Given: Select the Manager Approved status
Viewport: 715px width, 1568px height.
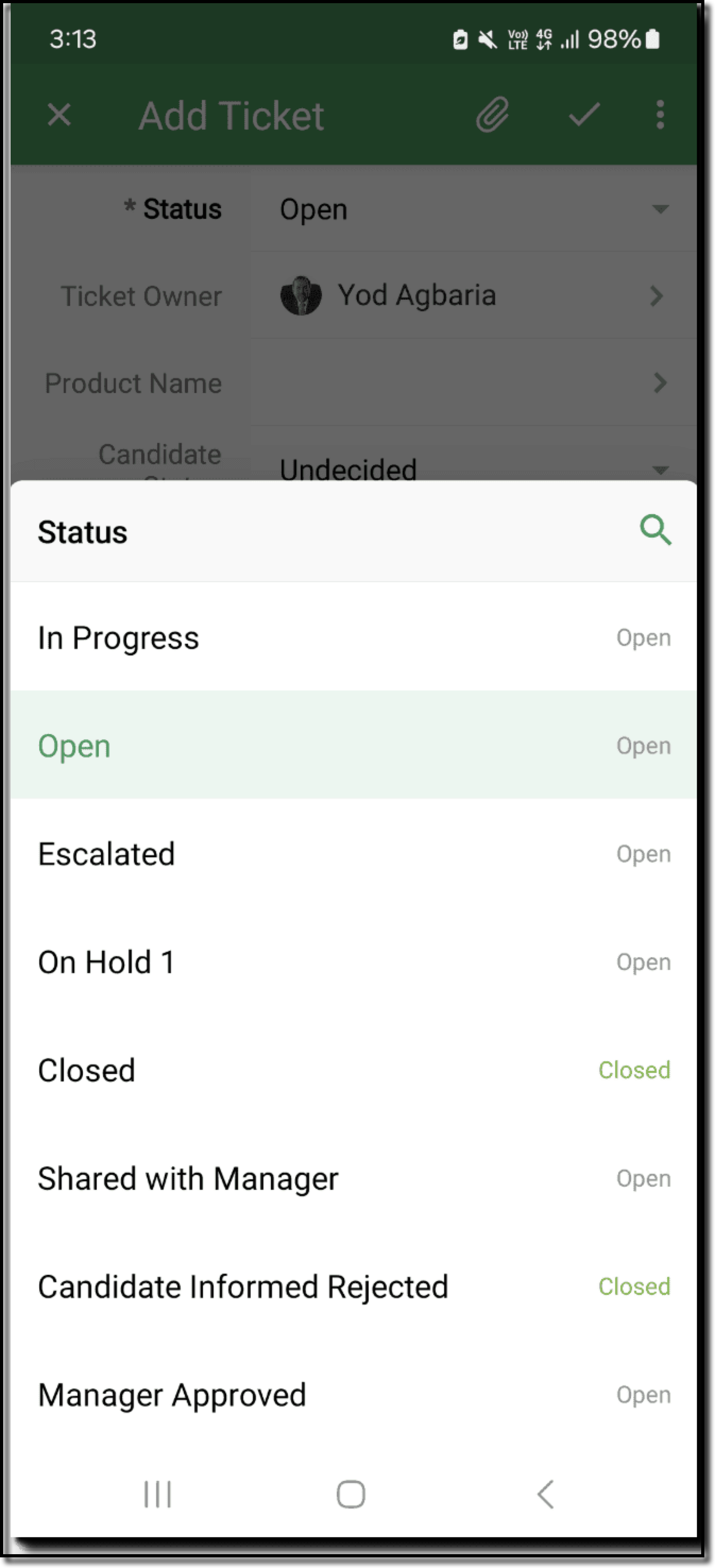Looking at the screenshot, I should (353, 1394).
